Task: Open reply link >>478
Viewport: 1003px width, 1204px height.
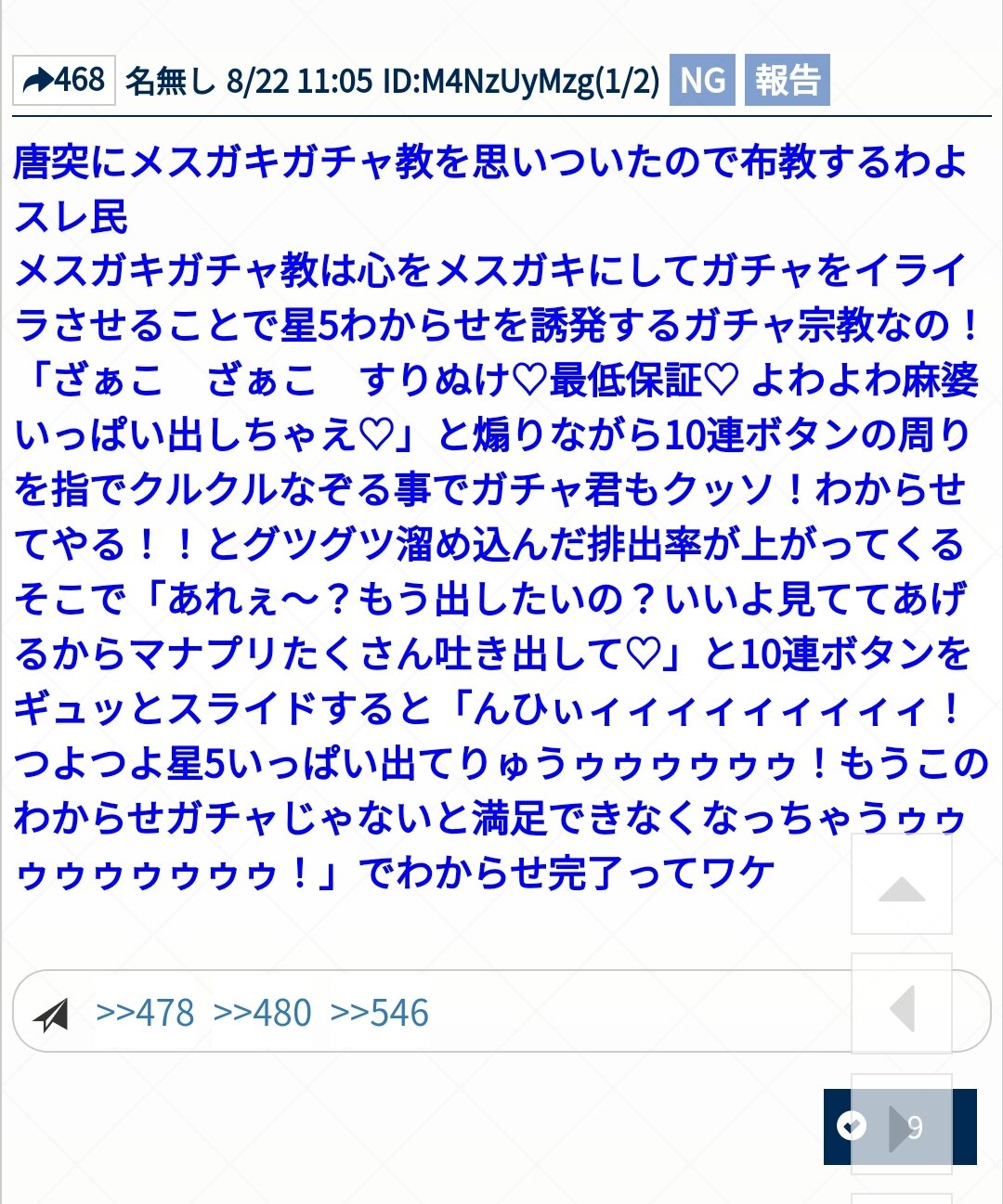Action: (x=145, y=1013)
